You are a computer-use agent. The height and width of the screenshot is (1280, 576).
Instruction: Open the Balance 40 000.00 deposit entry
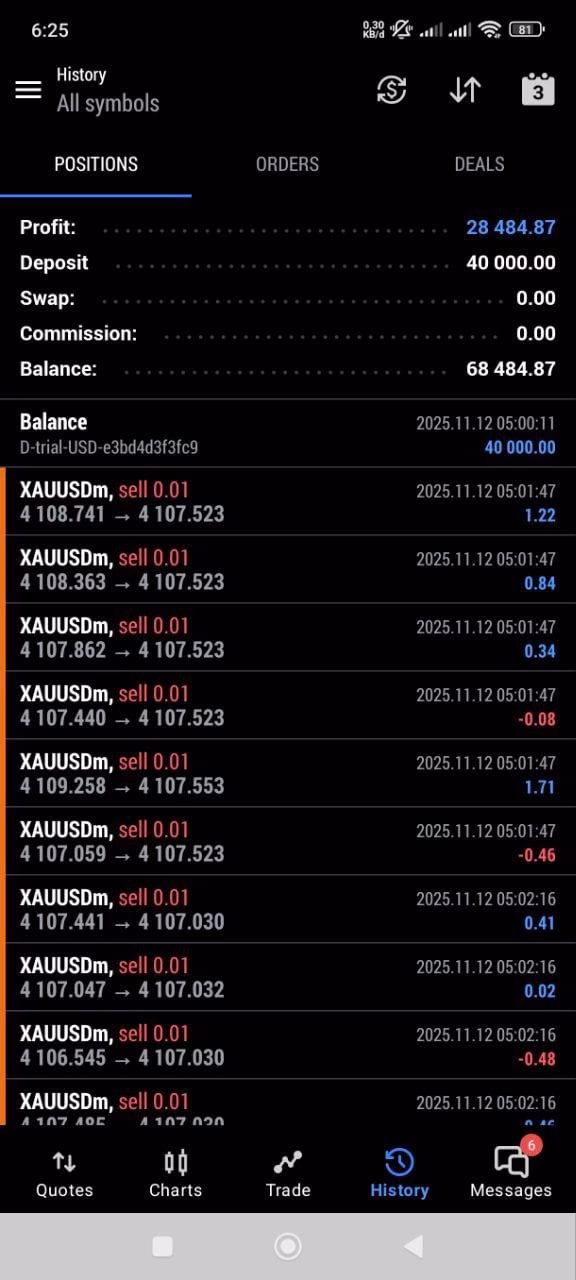click(288, 434)
